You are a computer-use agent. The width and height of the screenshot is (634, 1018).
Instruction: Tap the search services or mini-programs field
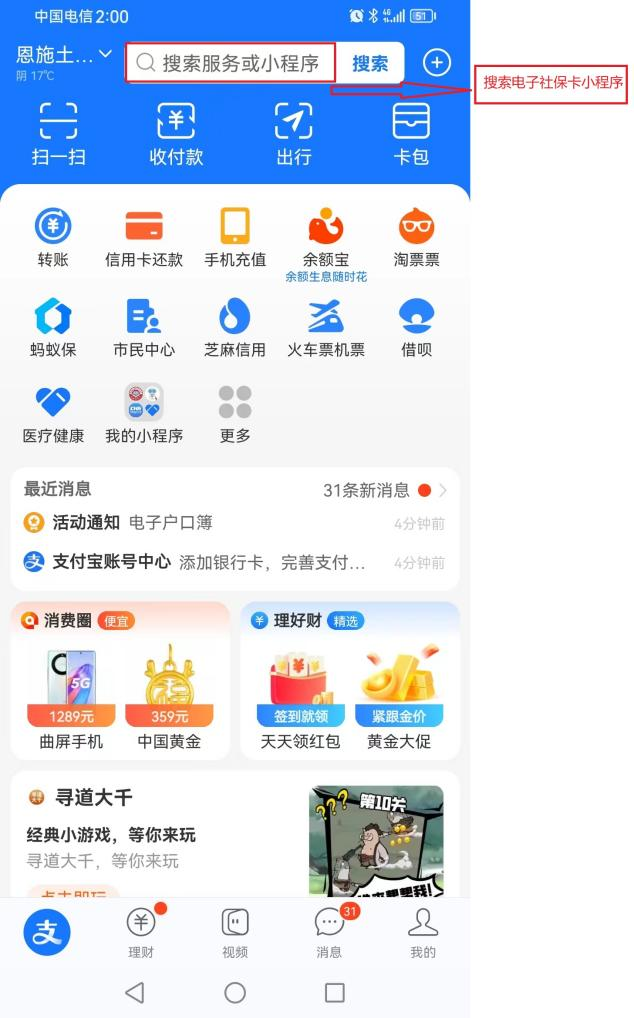coord(240,63)
